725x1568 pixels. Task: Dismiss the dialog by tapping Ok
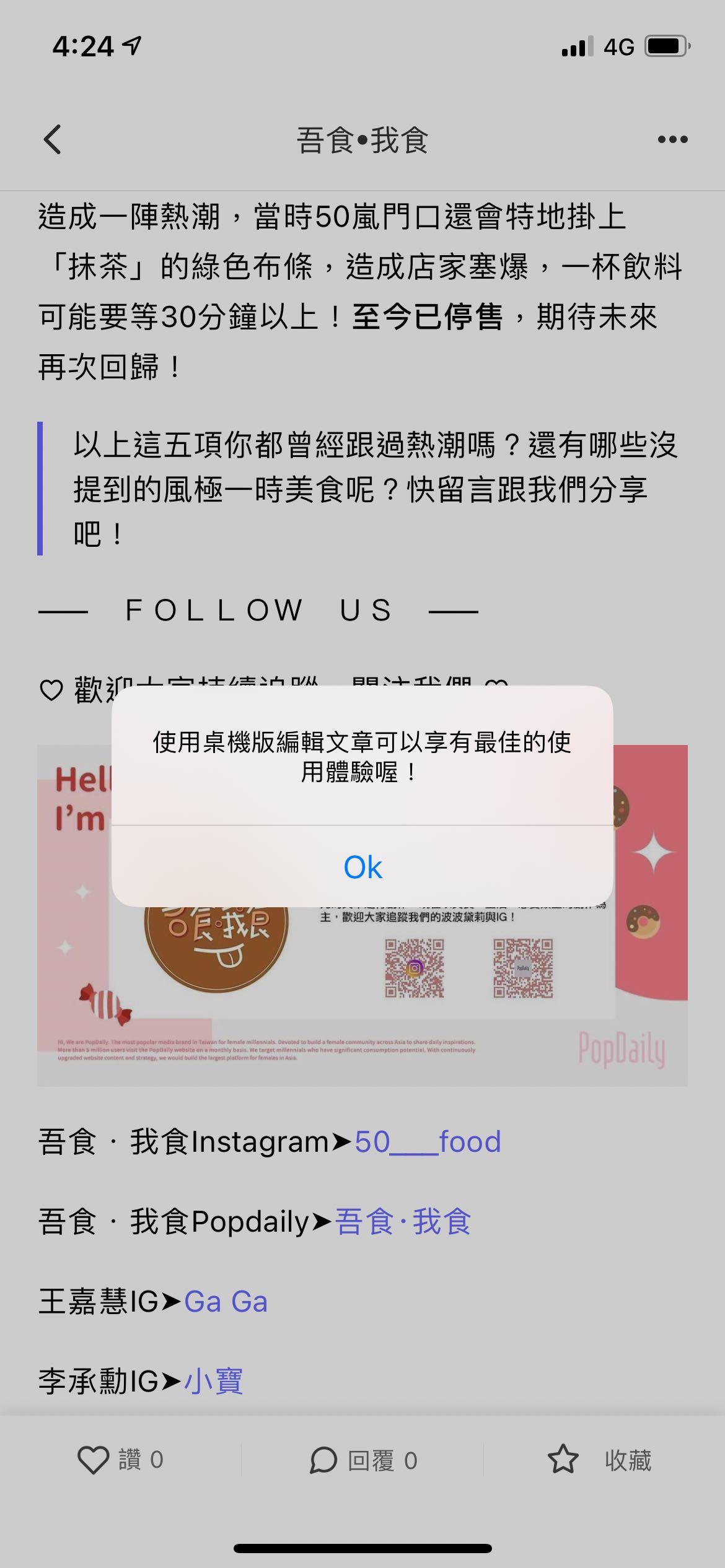click(x=362, y=867)
